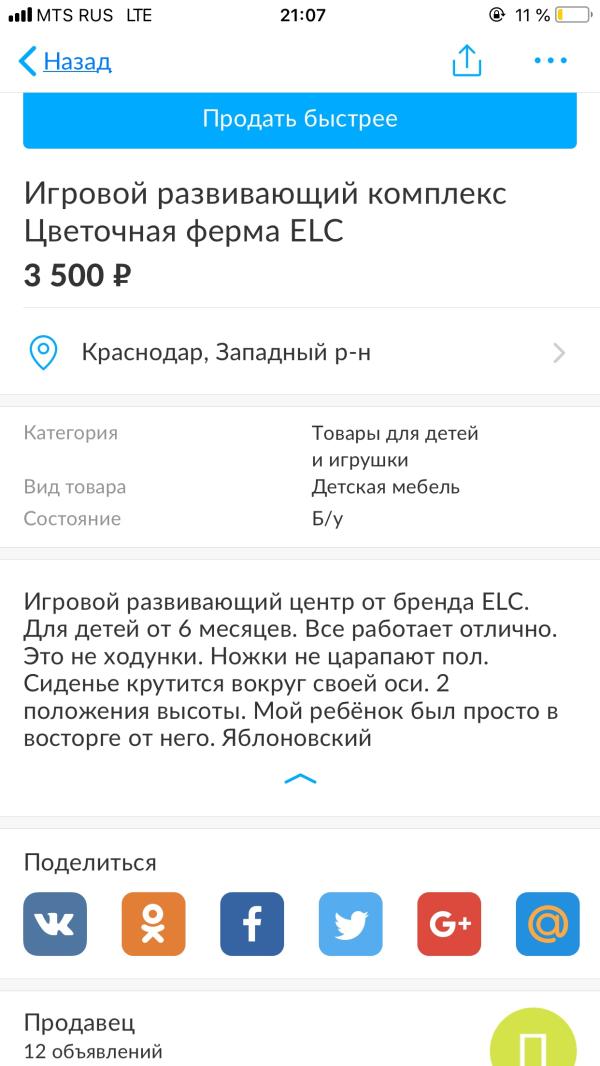
Task: Share the listing via Odnoklassniki
Action: pyautogui.click(x=153, y=924)
